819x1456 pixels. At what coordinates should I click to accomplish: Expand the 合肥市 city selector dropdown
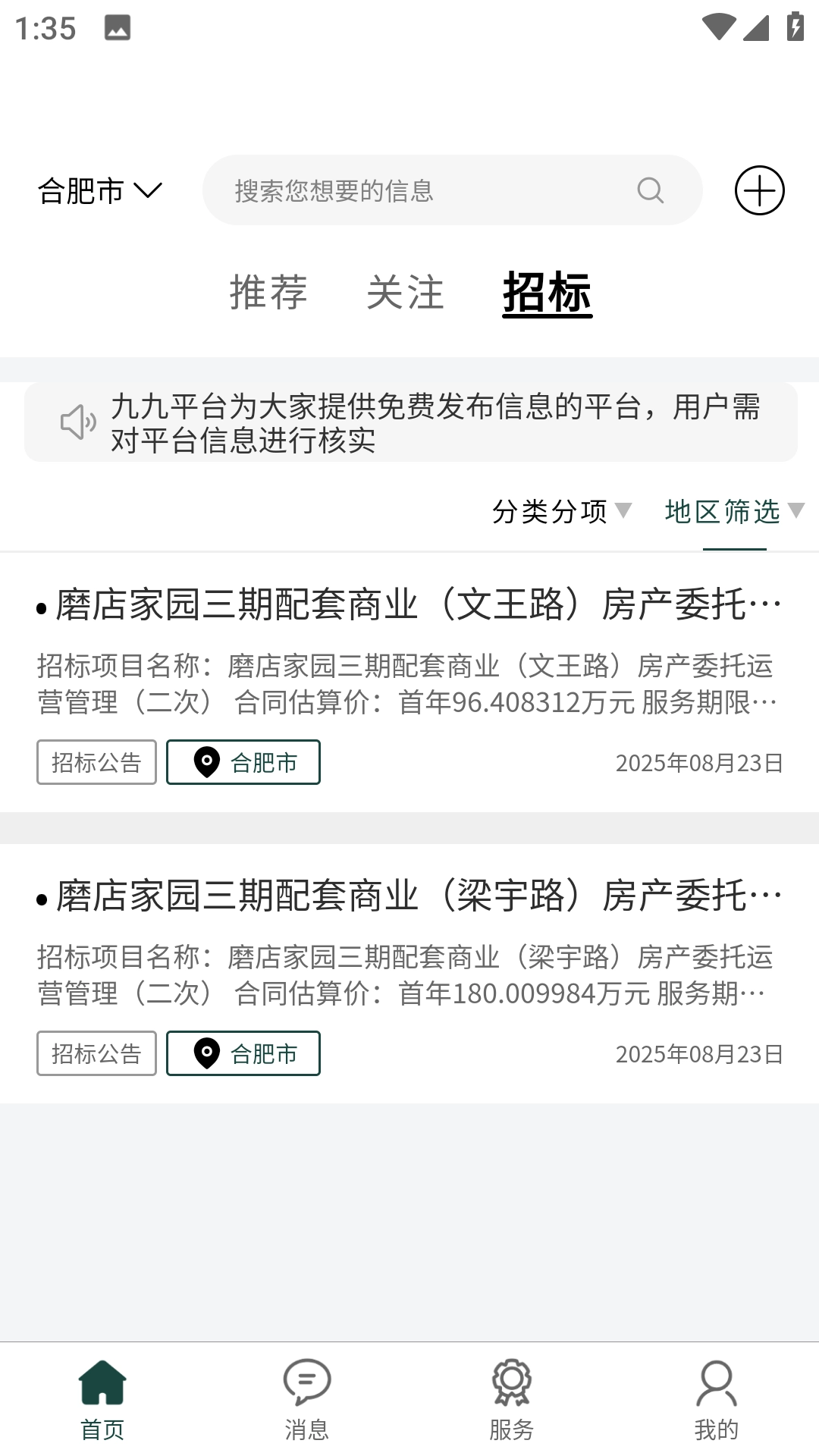pos(99,191)
